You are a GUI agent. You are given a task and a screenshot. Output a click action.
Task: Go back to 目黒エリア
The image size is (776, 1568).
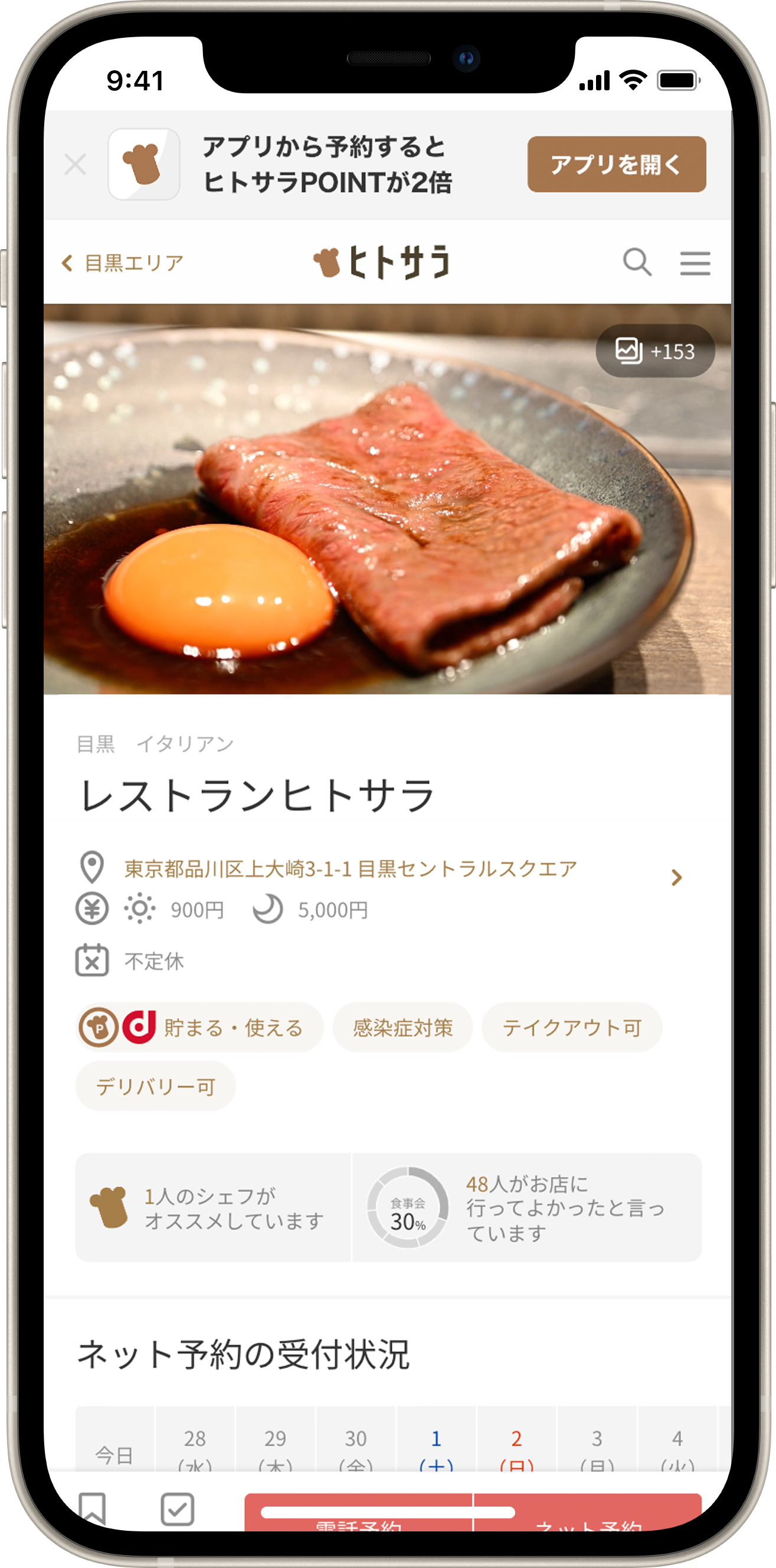click(123, 263)
